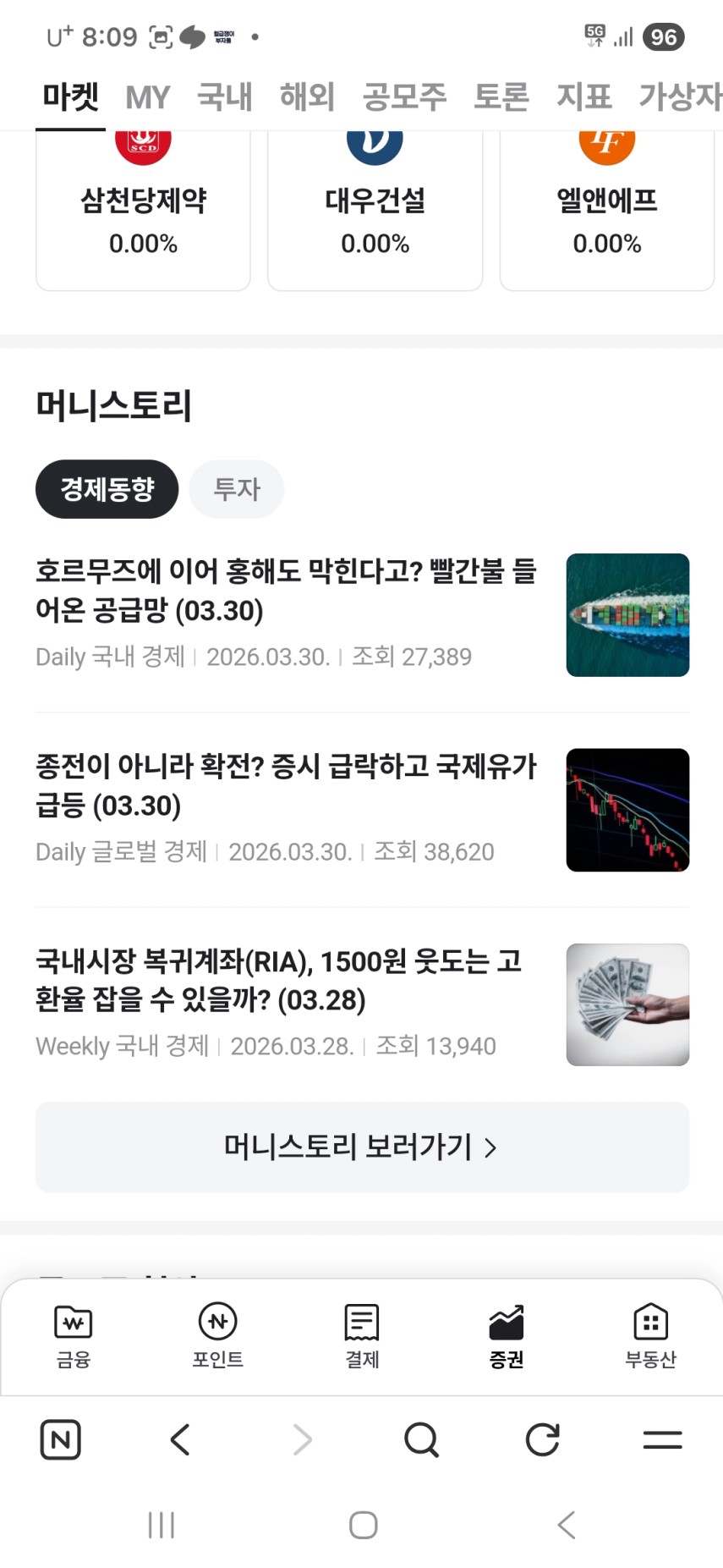Open the 국내시장 복귀계좌(RIA) article
The height and width of the screenshot is (1568, 723).
click(x=279, y=980)
